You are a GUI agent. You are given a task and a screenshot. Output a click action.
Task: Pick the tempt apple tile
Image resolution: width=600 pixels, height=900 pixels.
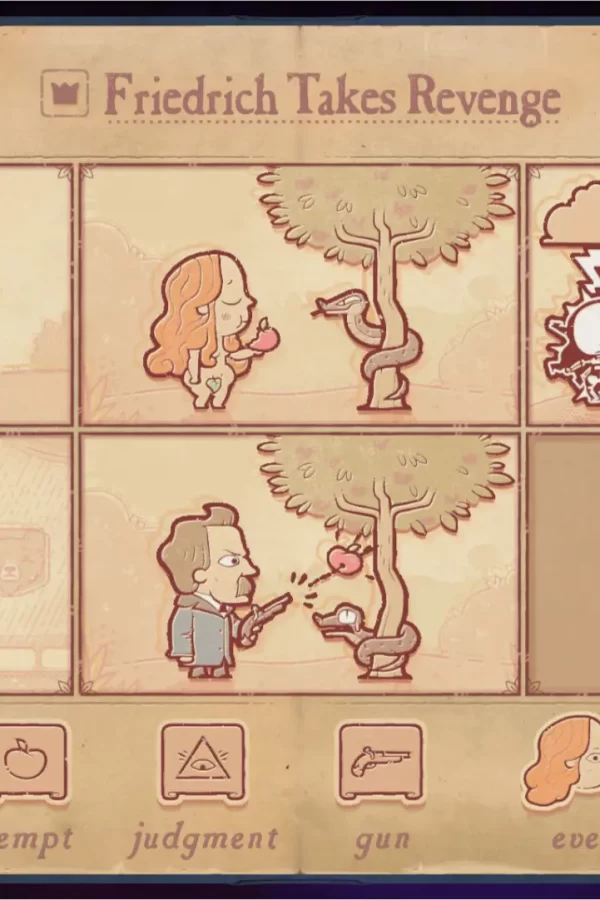tap(30, 762)
